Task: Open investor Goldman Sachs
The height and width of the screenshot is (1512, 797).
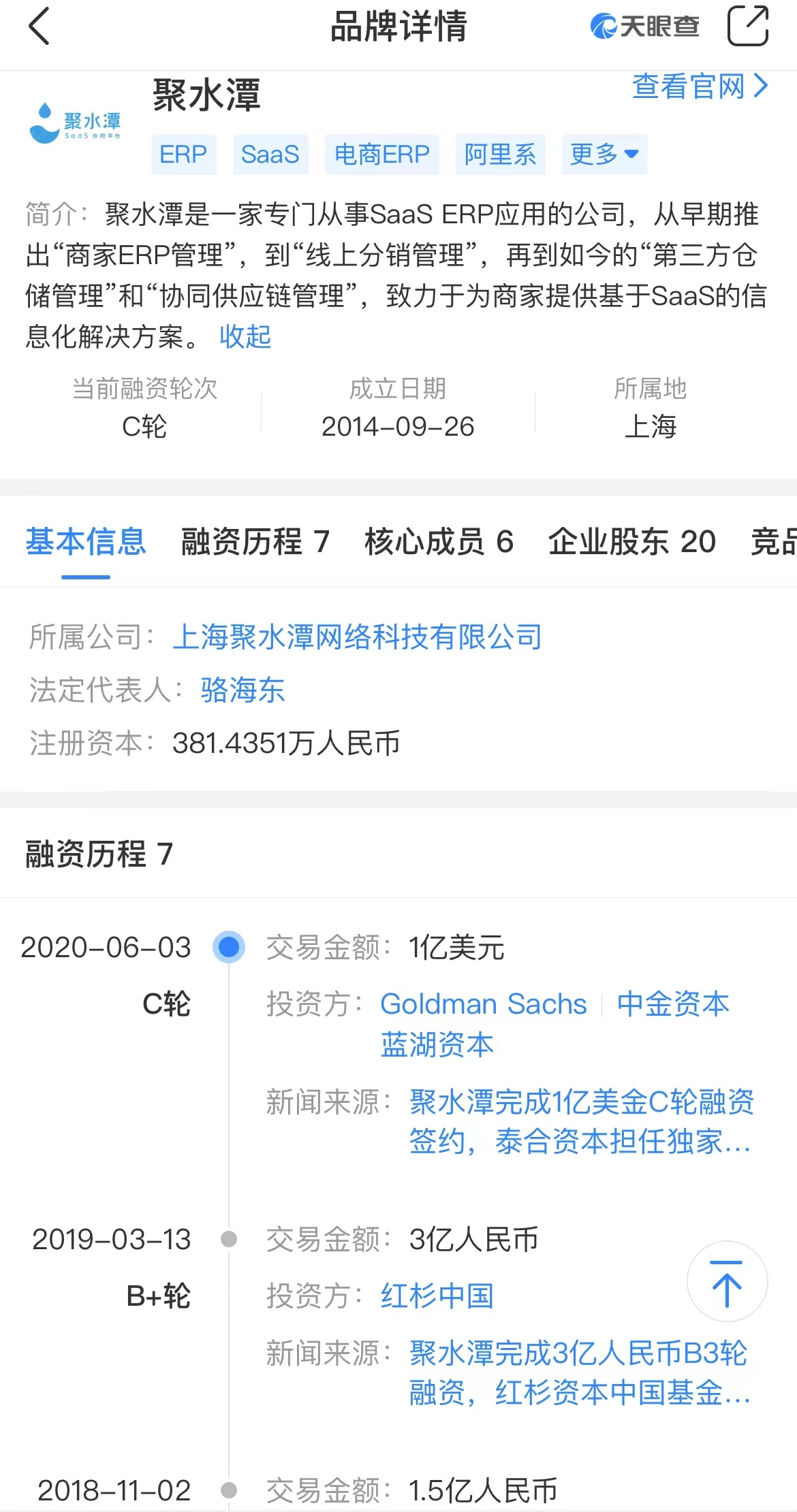Action: tap(484, 1004)
